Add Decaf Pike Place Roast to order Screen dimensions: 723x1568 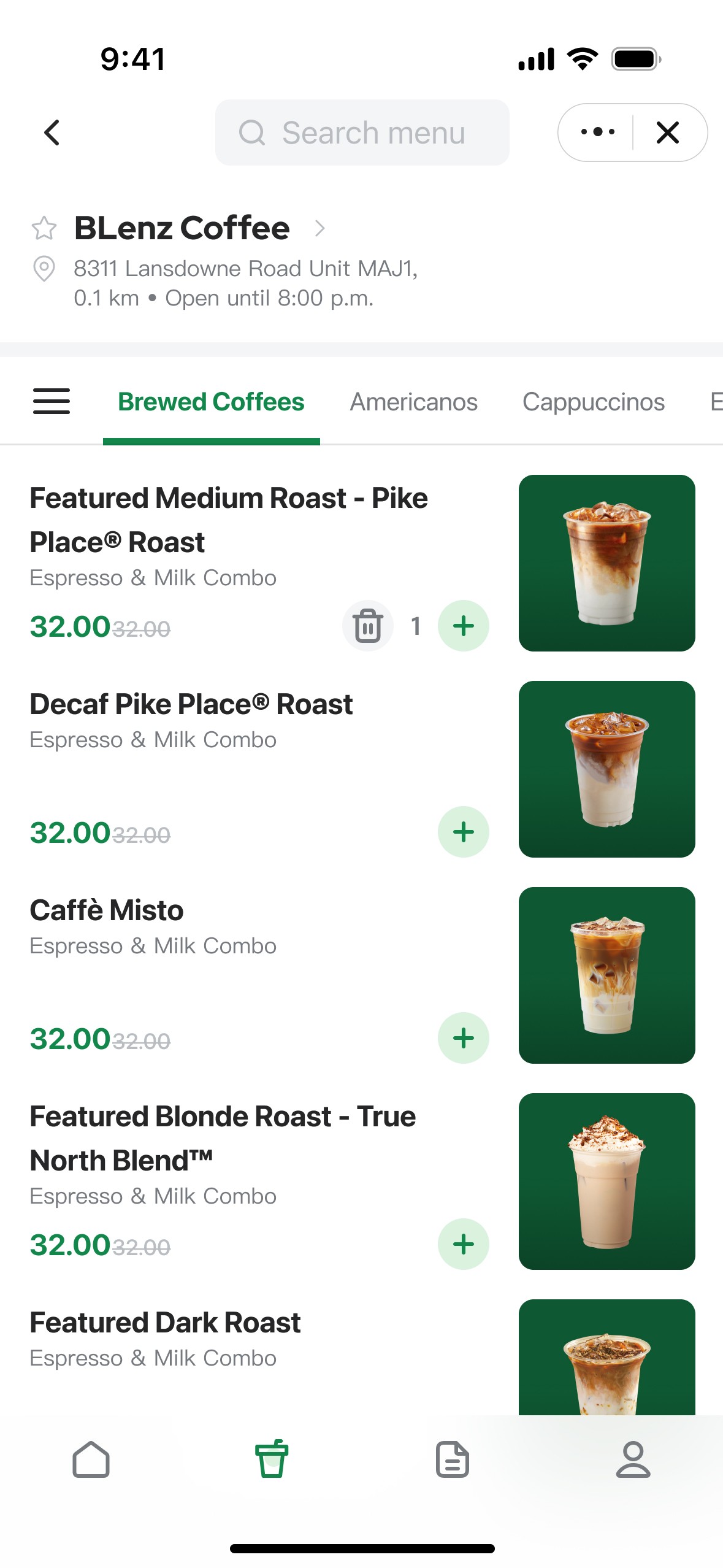point(464,832)
